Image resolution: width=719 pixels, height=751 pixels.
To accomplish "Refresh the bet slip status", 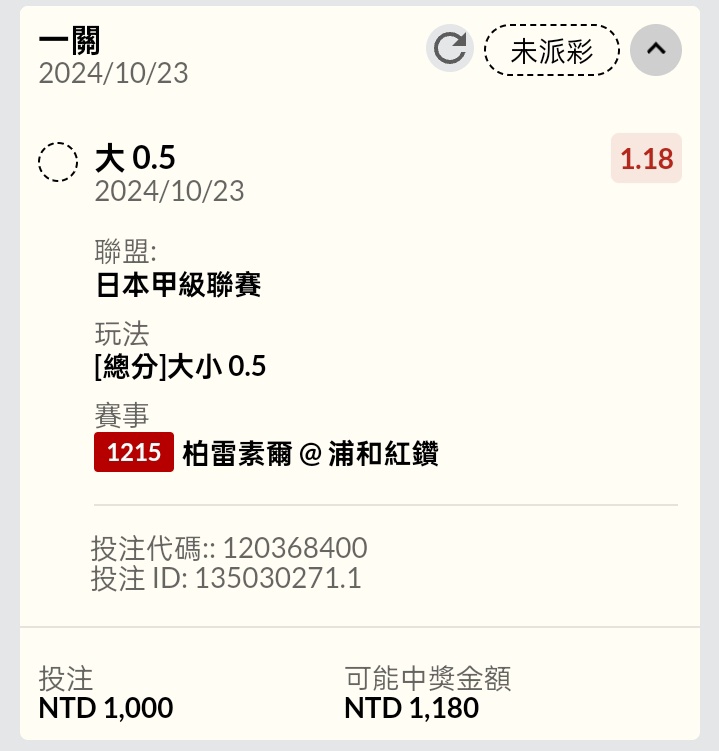I will pyautogui.click(x=450, y=49).
